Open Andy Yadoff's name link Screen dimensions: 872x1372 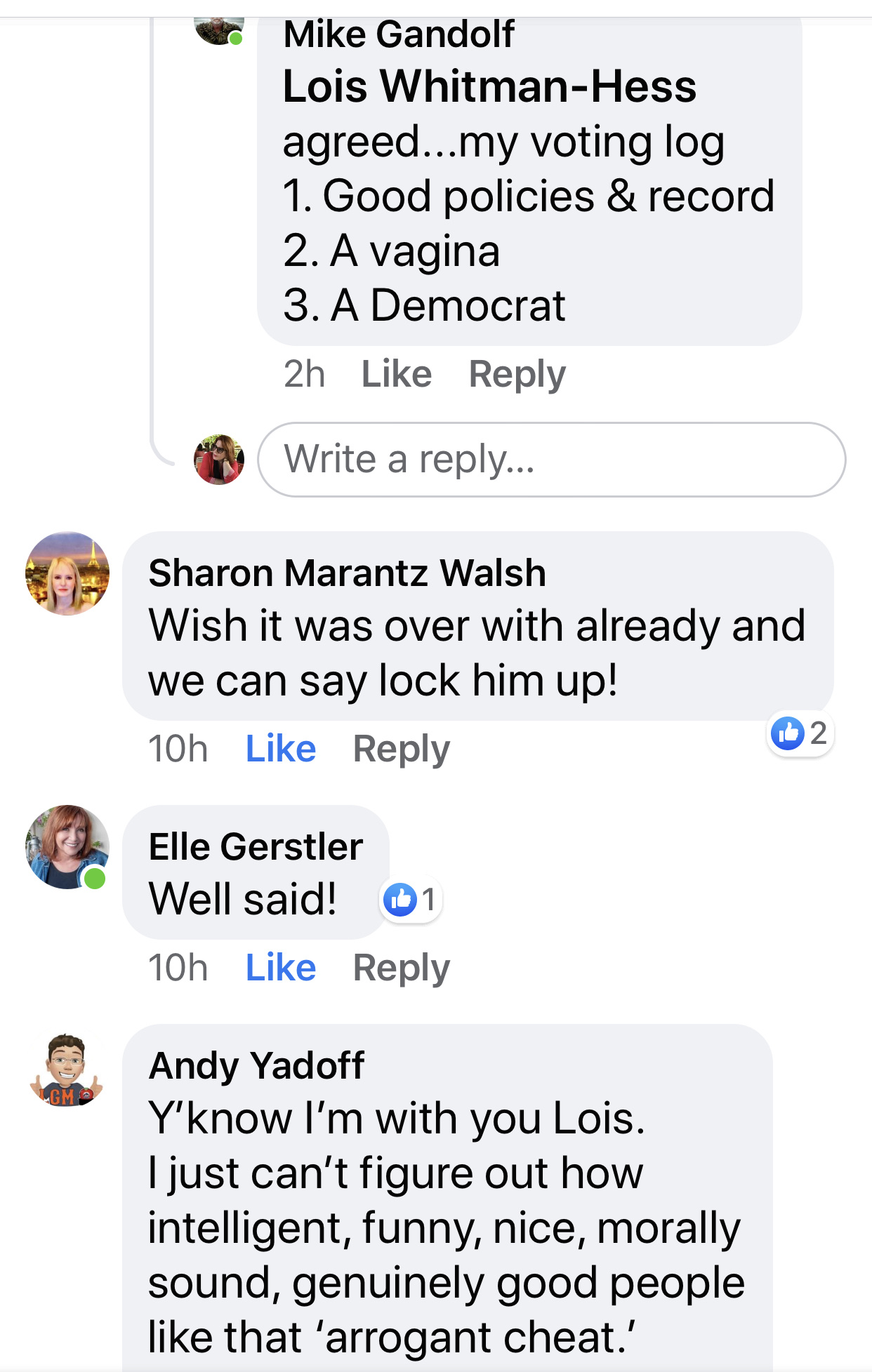tap(256, 1065)
